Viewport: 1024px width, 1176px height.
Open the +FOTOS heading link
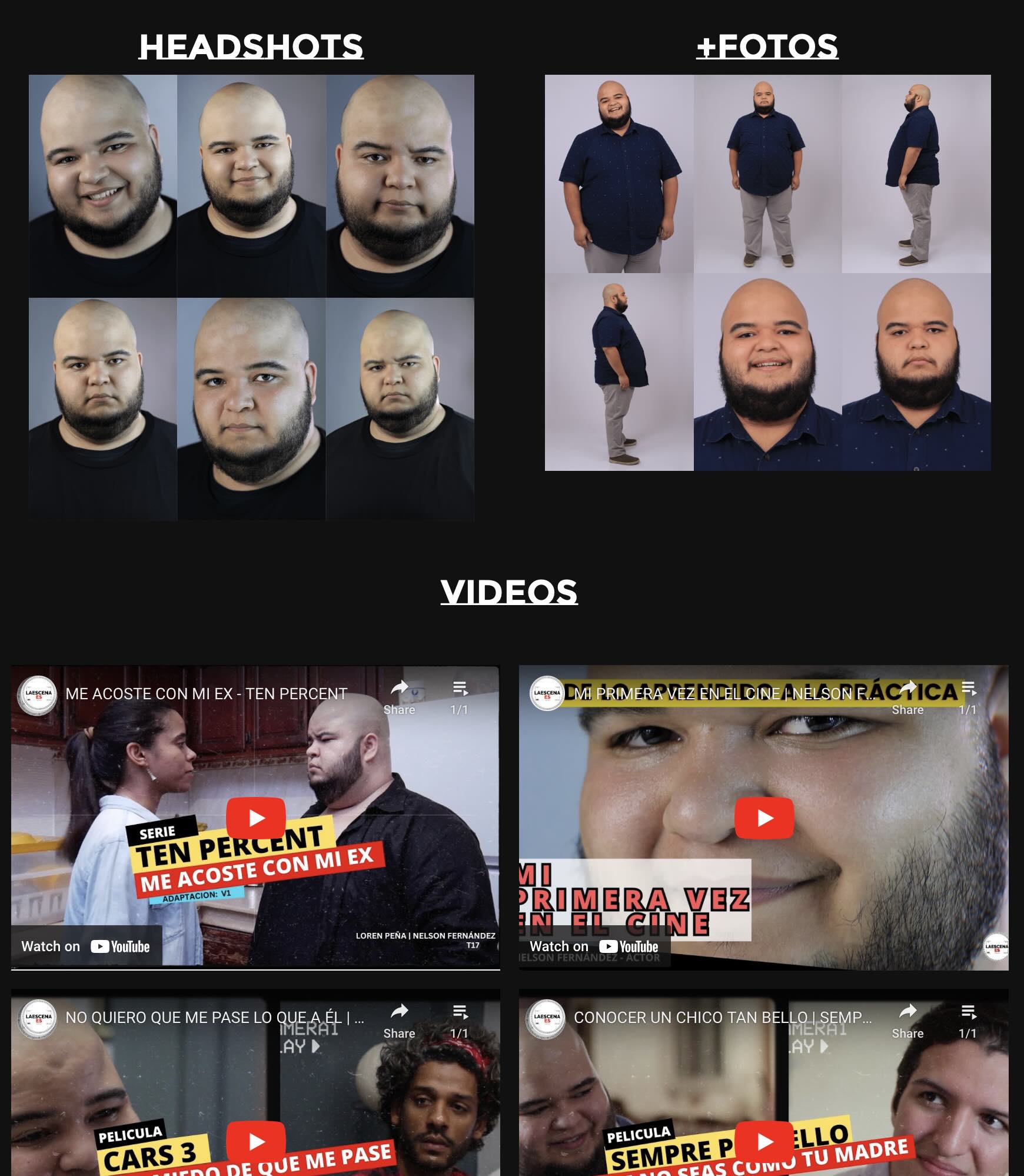[x=767, y=46]
